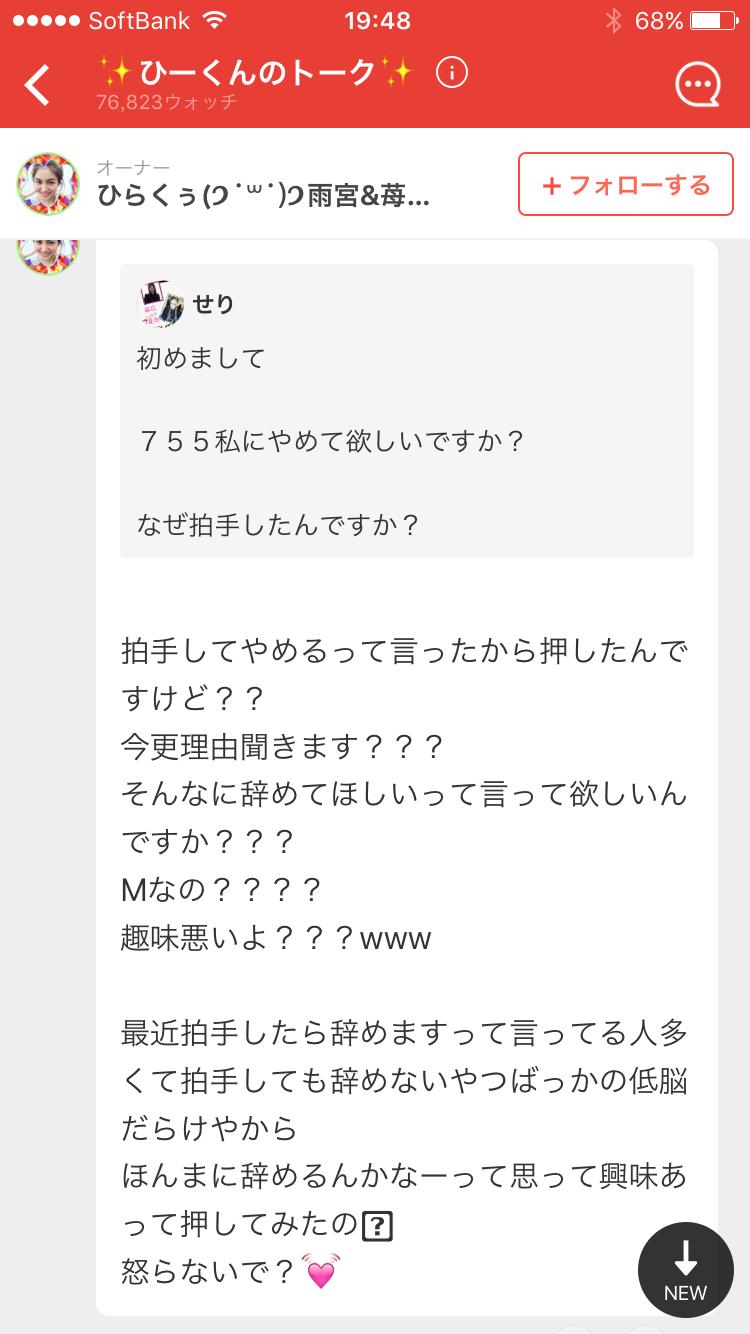This screenshot has height=1334, width=750.
Task: Open the talk info icon
Action: pyautogui.click(x=452, y=73)
